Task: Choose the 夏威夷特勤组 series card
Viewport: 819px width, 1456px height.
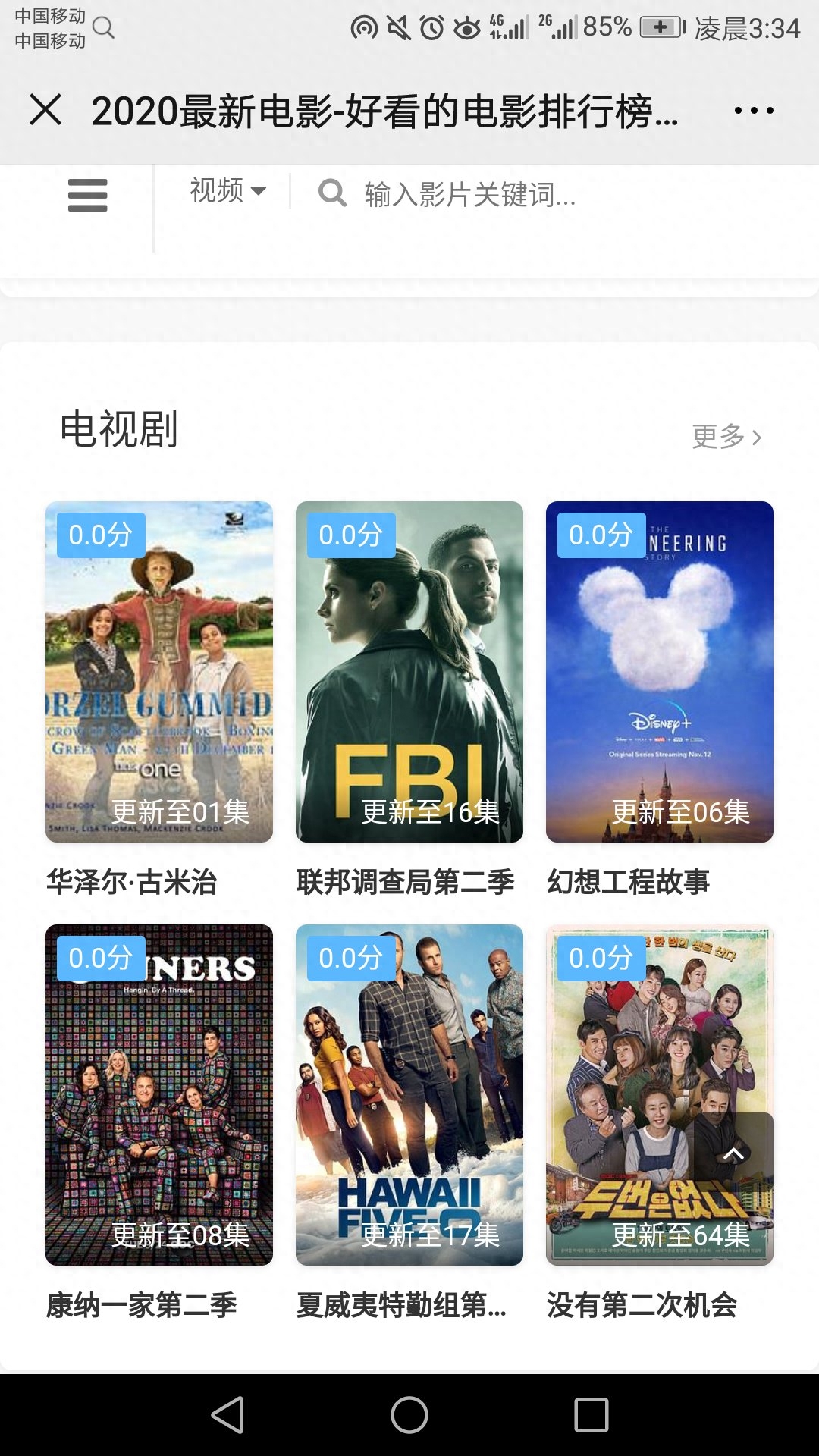Action: click(409, 1094)
